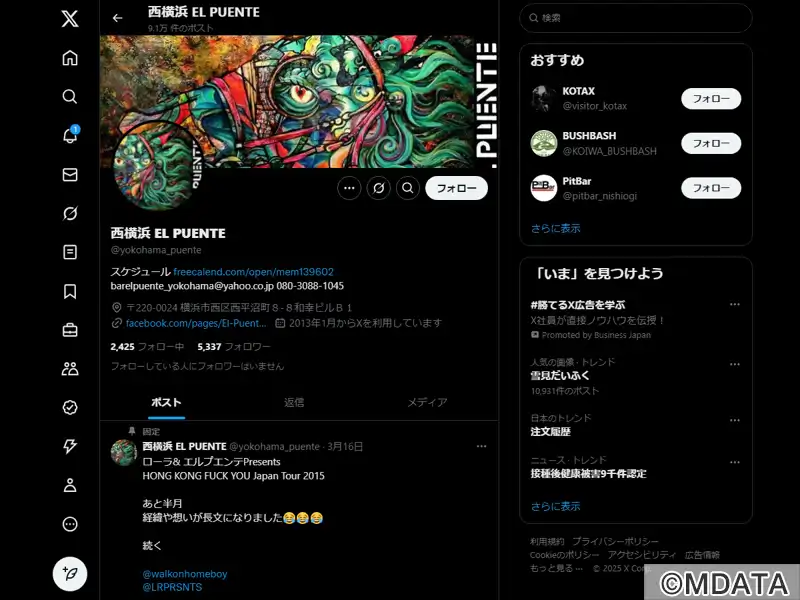Go back using the arrow
The image size is (800, 600).
[x=118, y=18]
